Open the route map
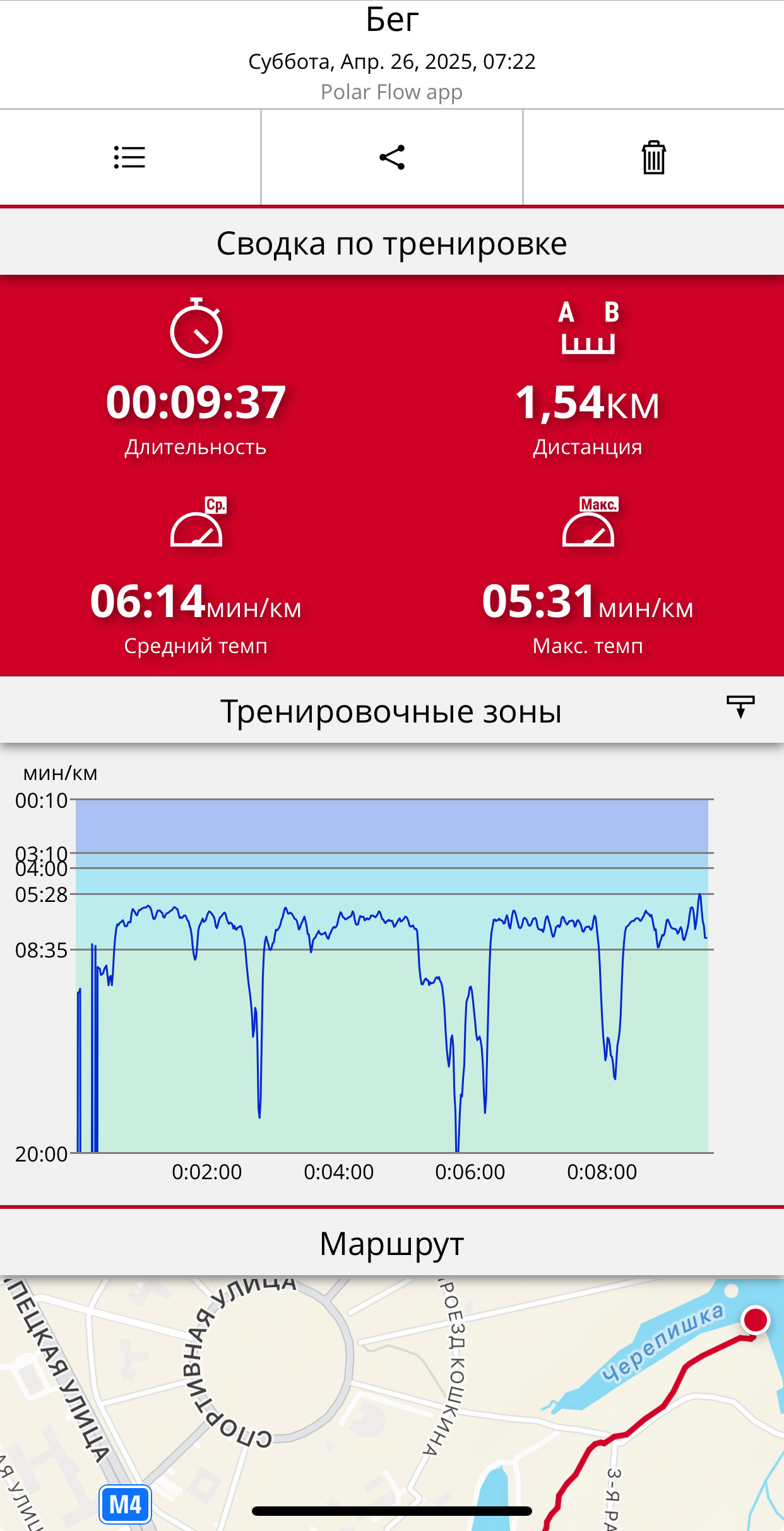This screenshot has height=1531, width=784. 392,1403
